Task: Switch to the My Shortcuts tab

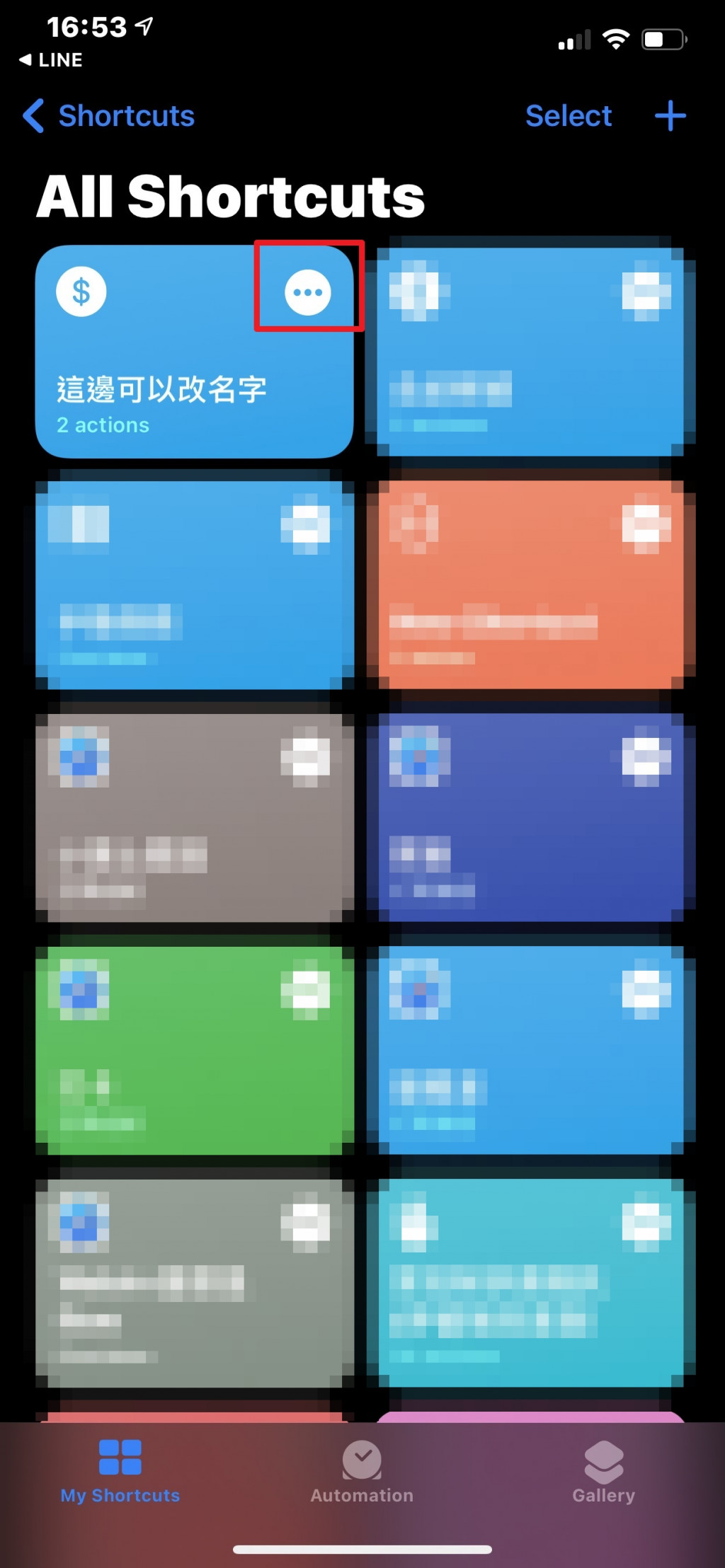Action: 120,1473
